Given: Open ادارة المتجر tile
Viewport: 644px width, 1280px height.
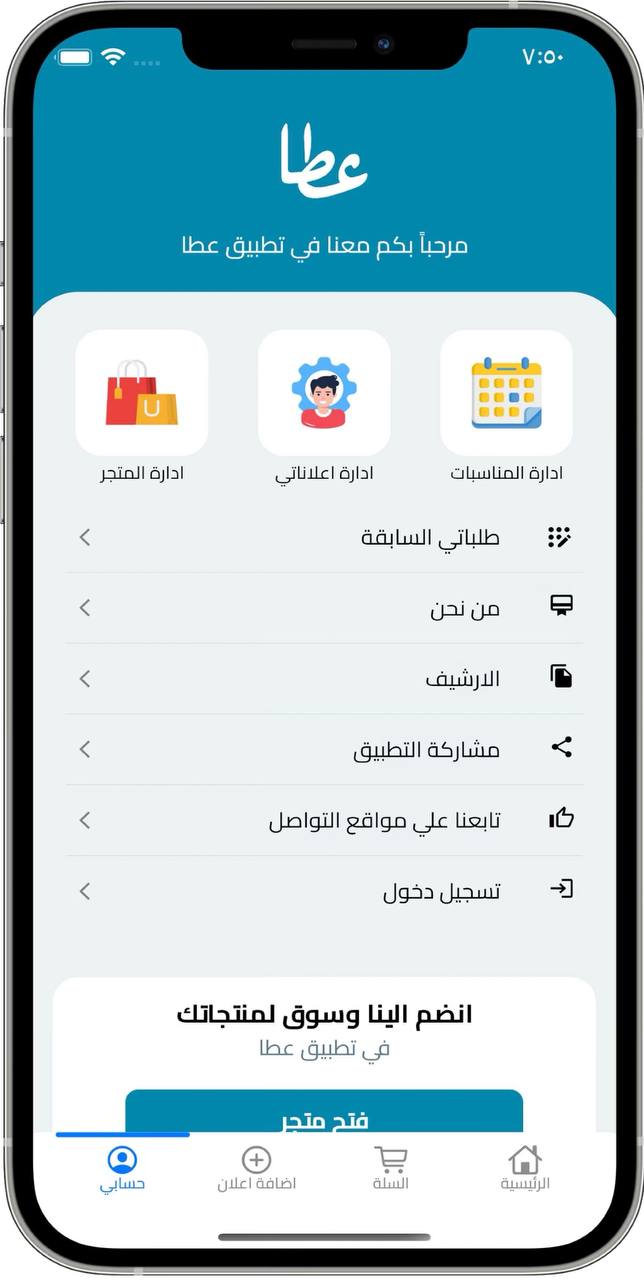Looking at the screenshot, I should (142, 393).
